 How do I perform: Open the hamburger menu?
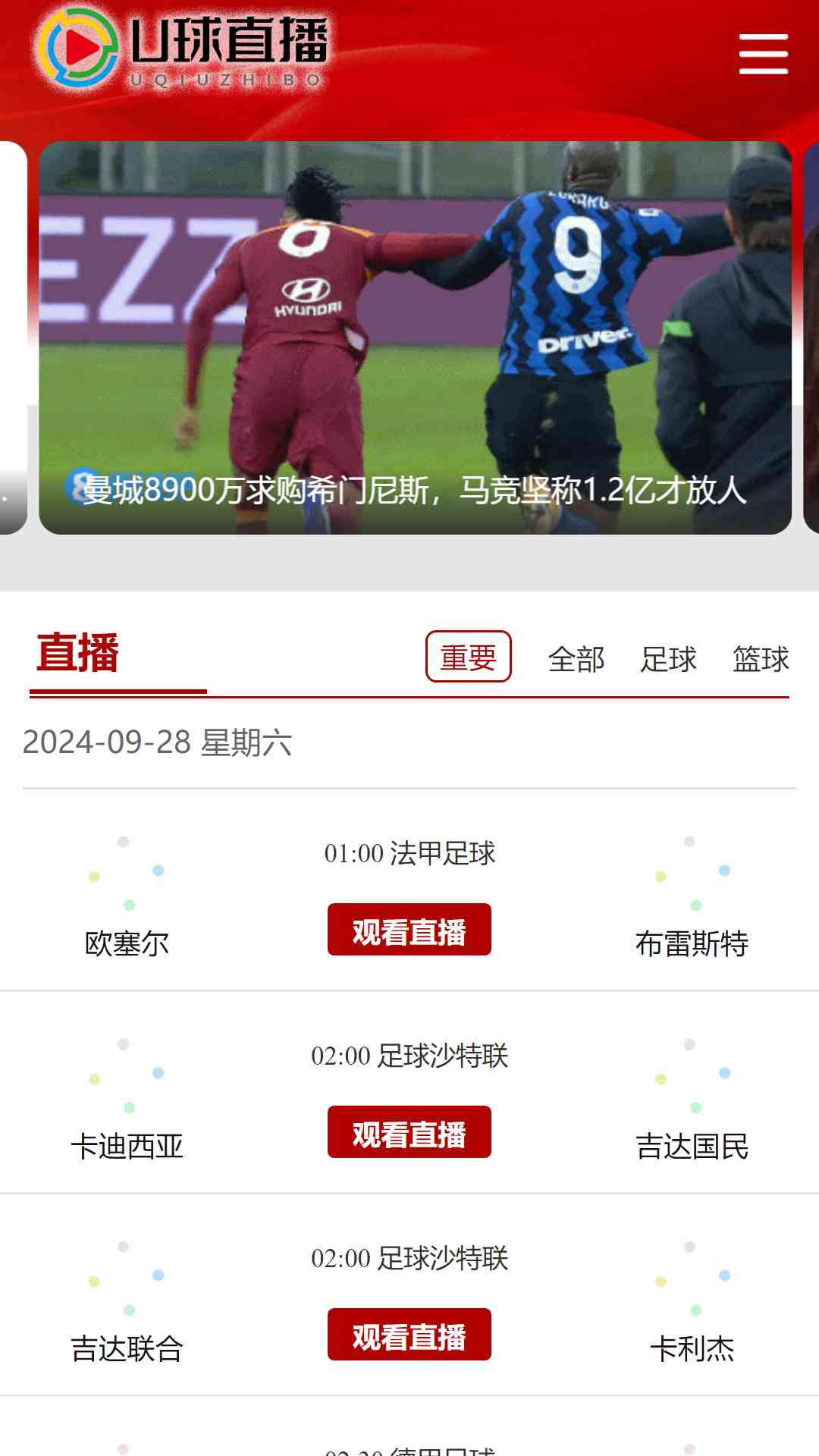[x=763, y=54]
